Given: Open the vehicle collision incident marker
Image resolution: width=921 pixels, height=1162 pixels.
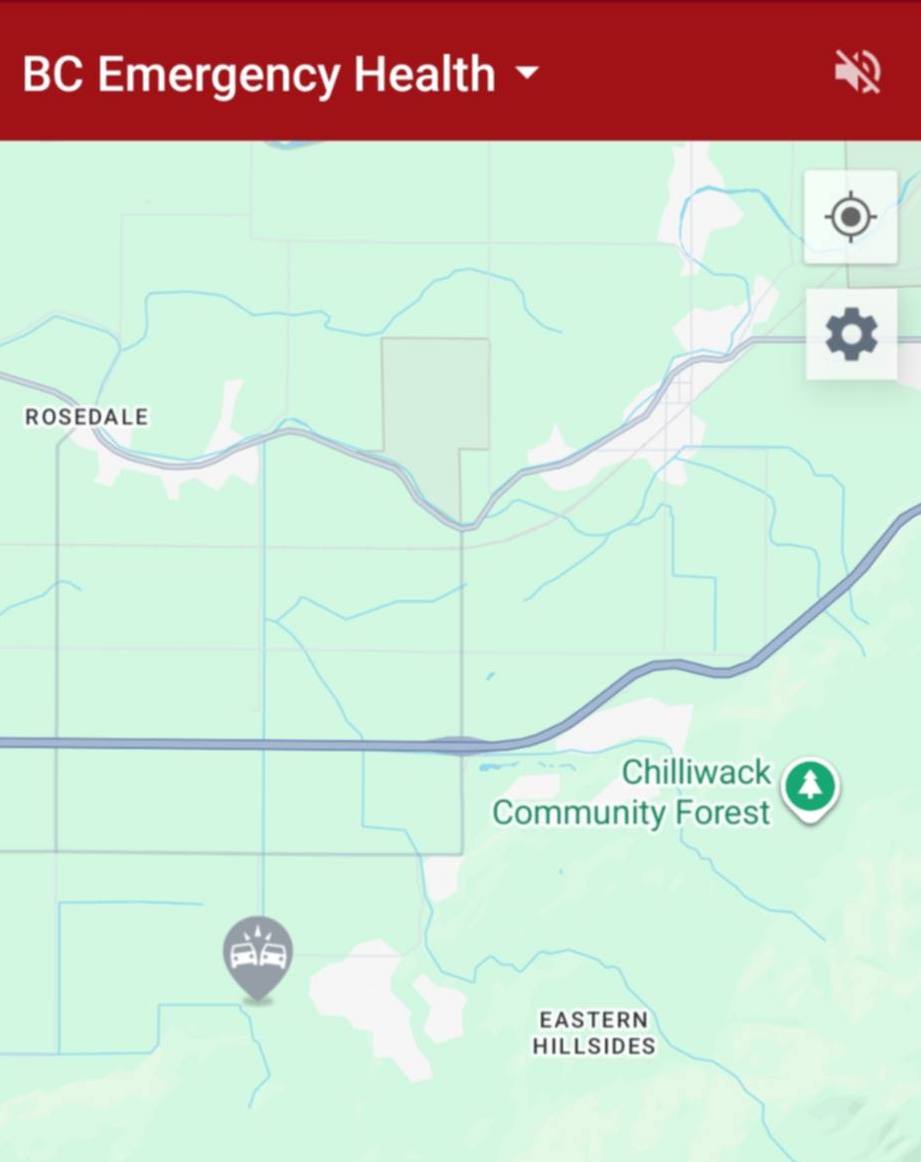Looking at the screenshot, I should [x=258, y=955].
